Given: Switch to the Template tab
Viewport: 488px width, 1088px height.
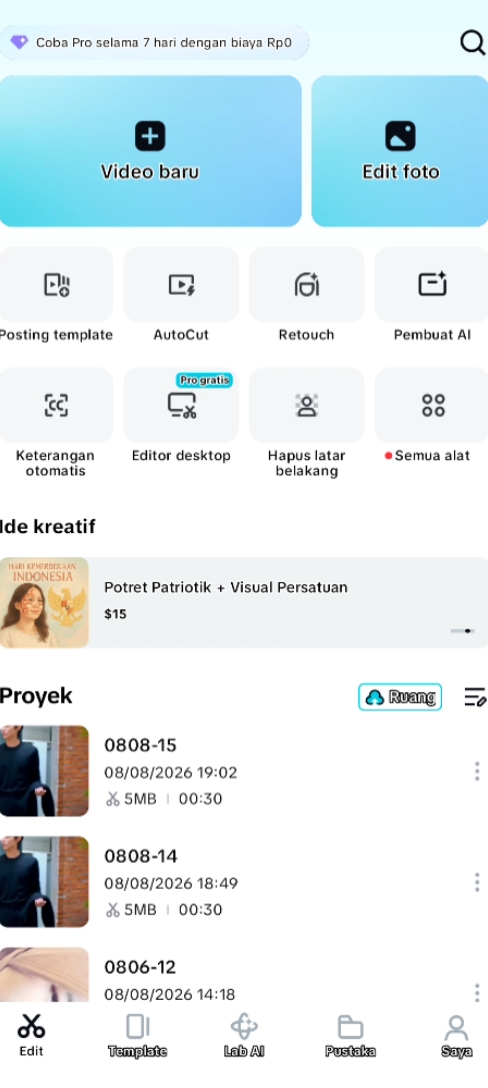Looking at the screenshot, I should click(x=137, y=1035).
